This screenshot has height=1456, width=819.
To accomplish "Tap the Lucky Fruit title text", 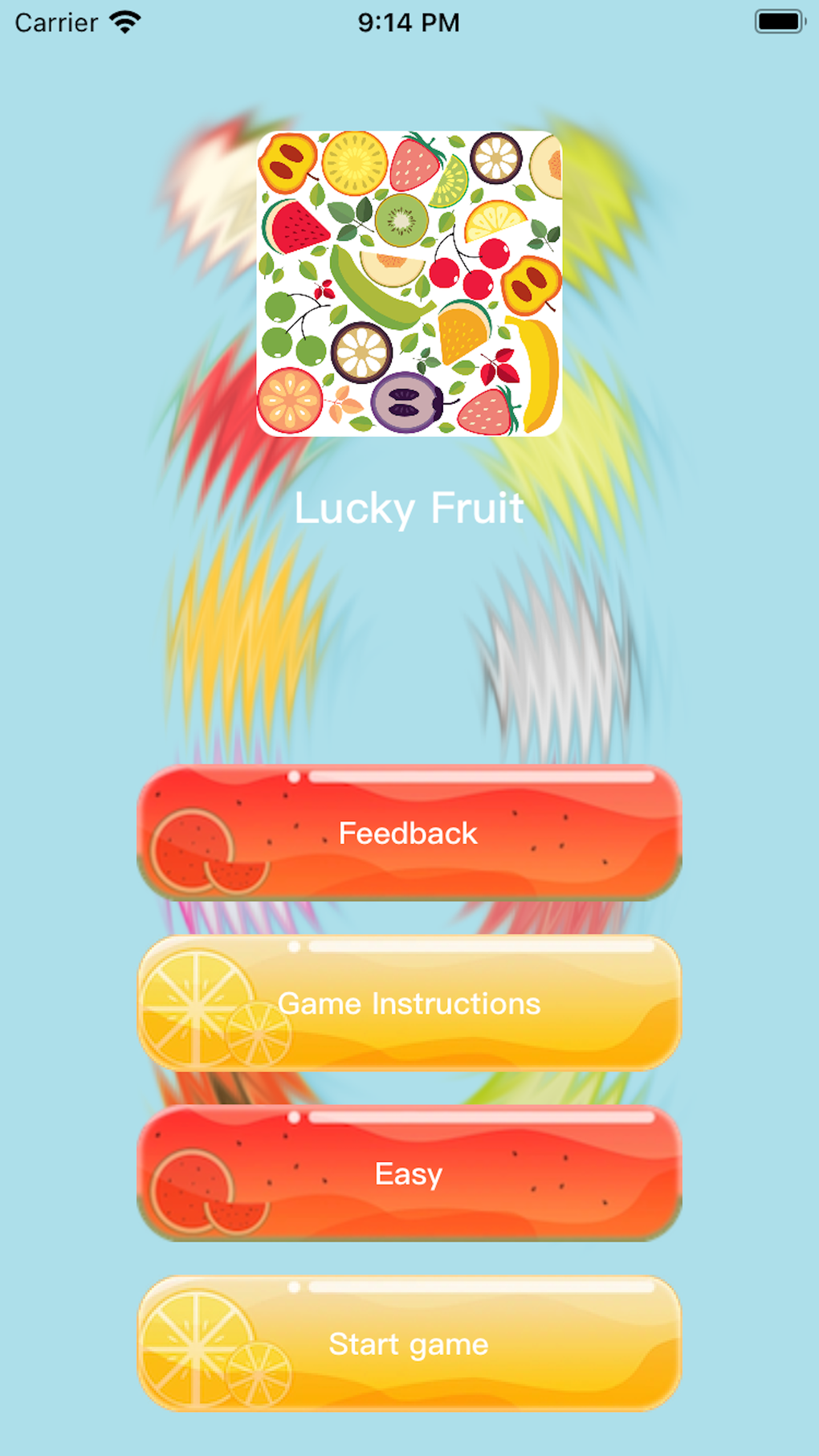I will (x=409, y=508).
